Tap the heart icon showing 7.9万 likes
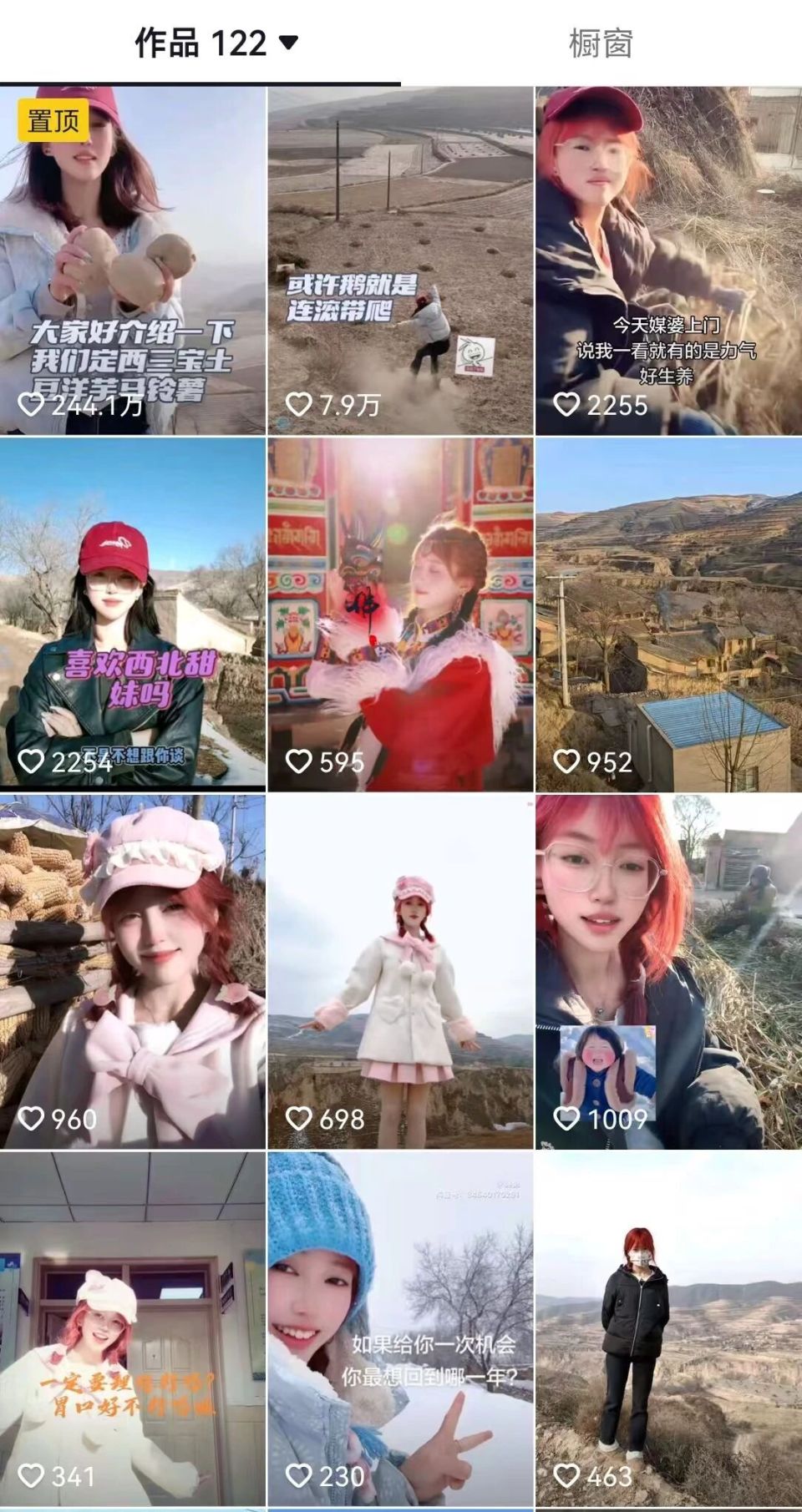 (301, 404)
